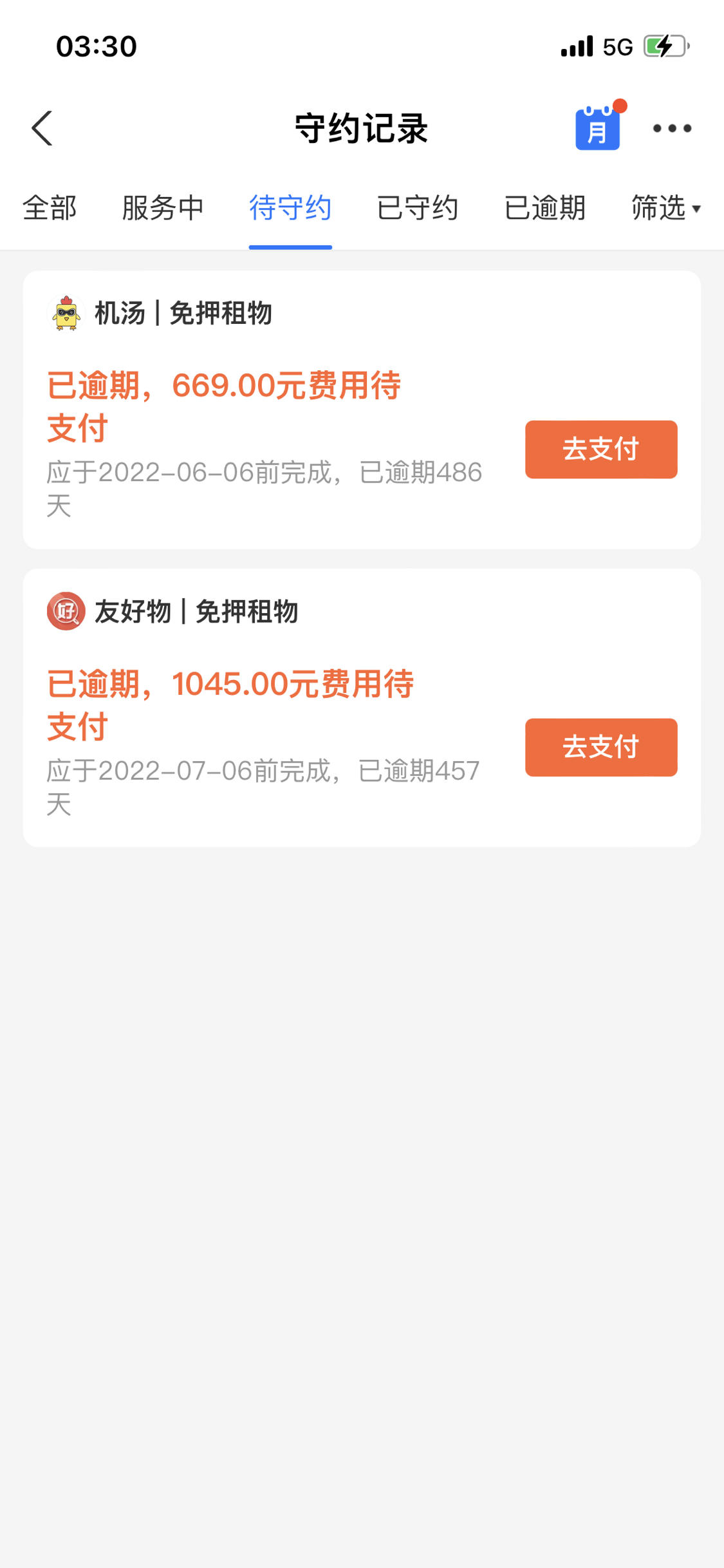The width and height of the screenshot is (724, 1568).
Task: Open the 友好物 免押租物 record card
Action: click(362, 708)
